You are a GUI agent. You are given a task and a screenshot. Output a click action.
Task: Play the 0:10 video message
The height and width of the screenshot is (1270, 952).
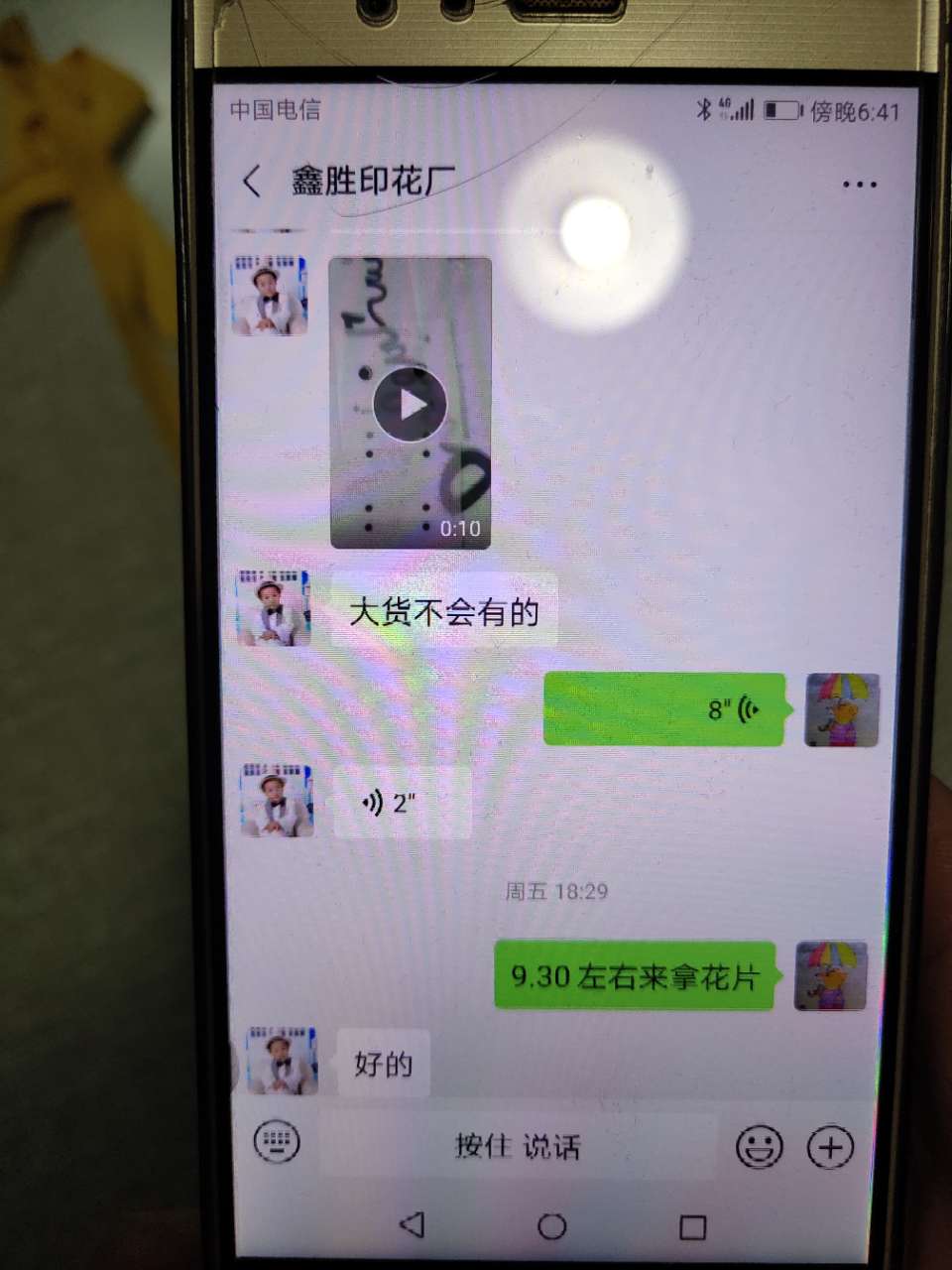click(410, 404)
